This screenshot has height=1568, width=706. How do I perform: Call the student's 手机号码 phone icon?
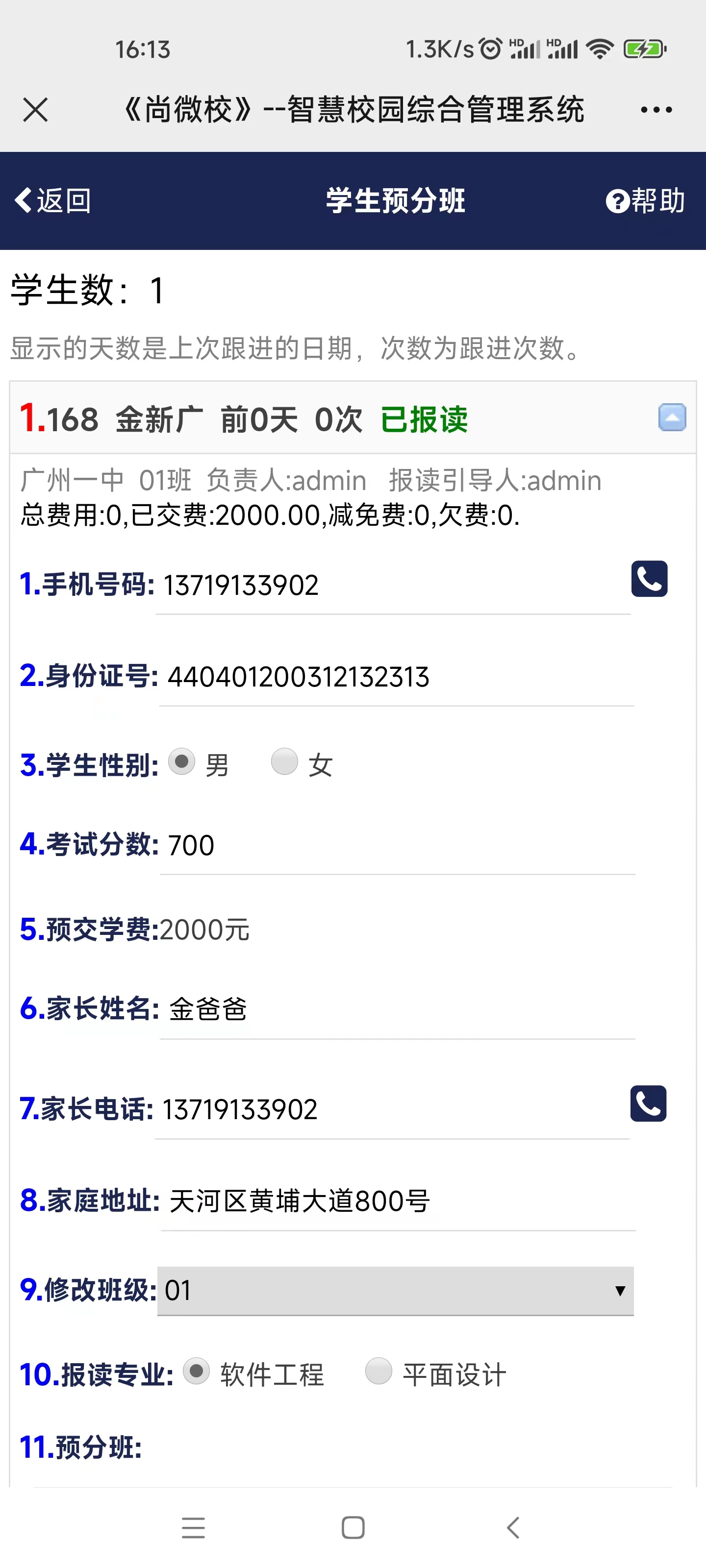point(649,579)
